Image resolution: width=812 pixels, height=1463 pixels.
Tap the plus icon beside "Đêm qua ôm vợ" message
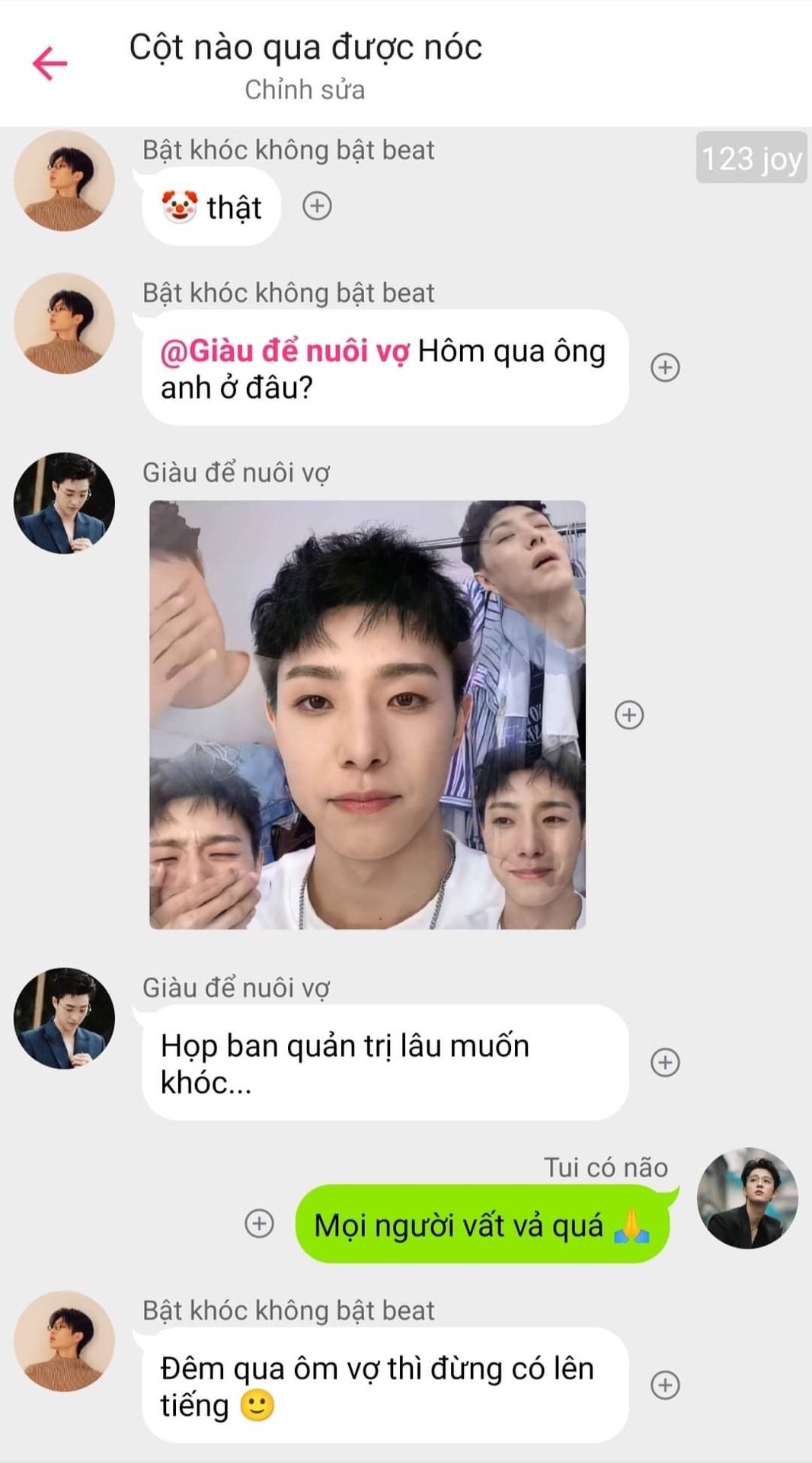pos(665,1385)
